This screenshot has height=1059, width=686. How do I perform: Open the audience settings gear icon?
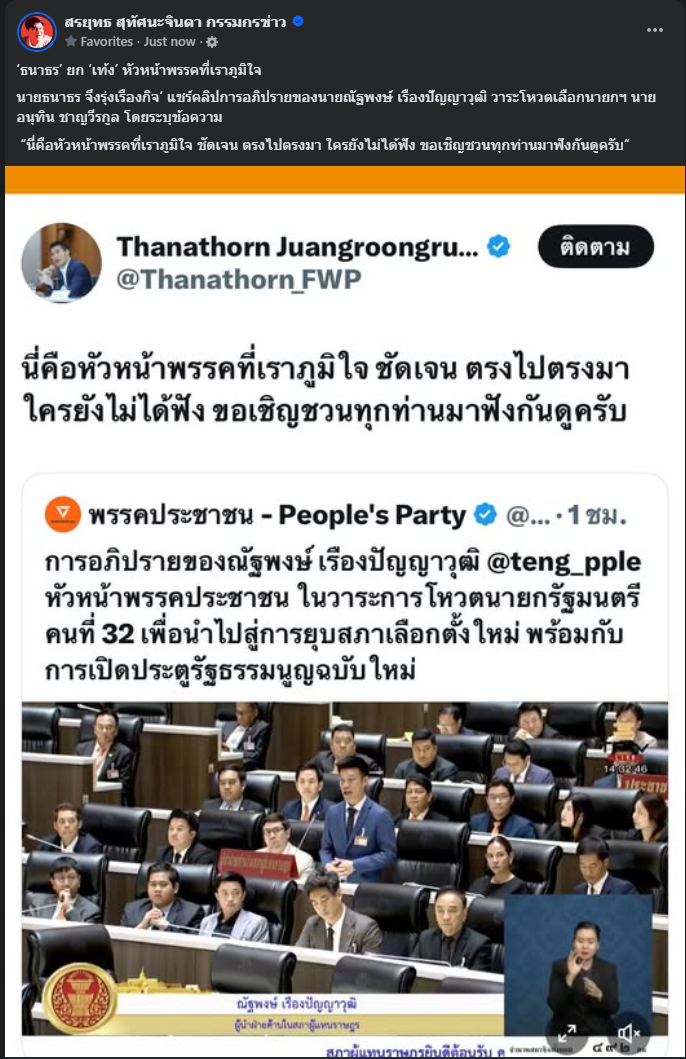212,42
